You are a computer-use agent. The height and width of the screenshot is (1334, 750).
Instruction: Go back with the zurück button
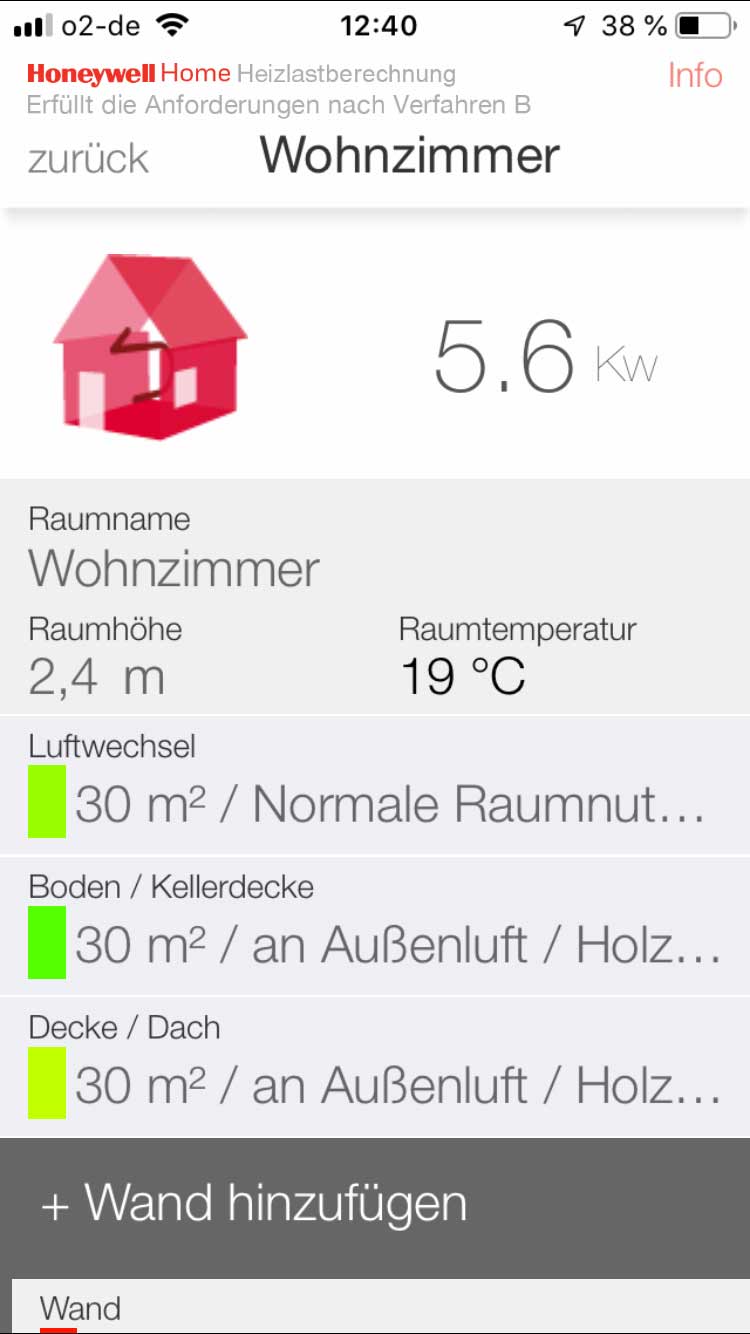[88, 158]
